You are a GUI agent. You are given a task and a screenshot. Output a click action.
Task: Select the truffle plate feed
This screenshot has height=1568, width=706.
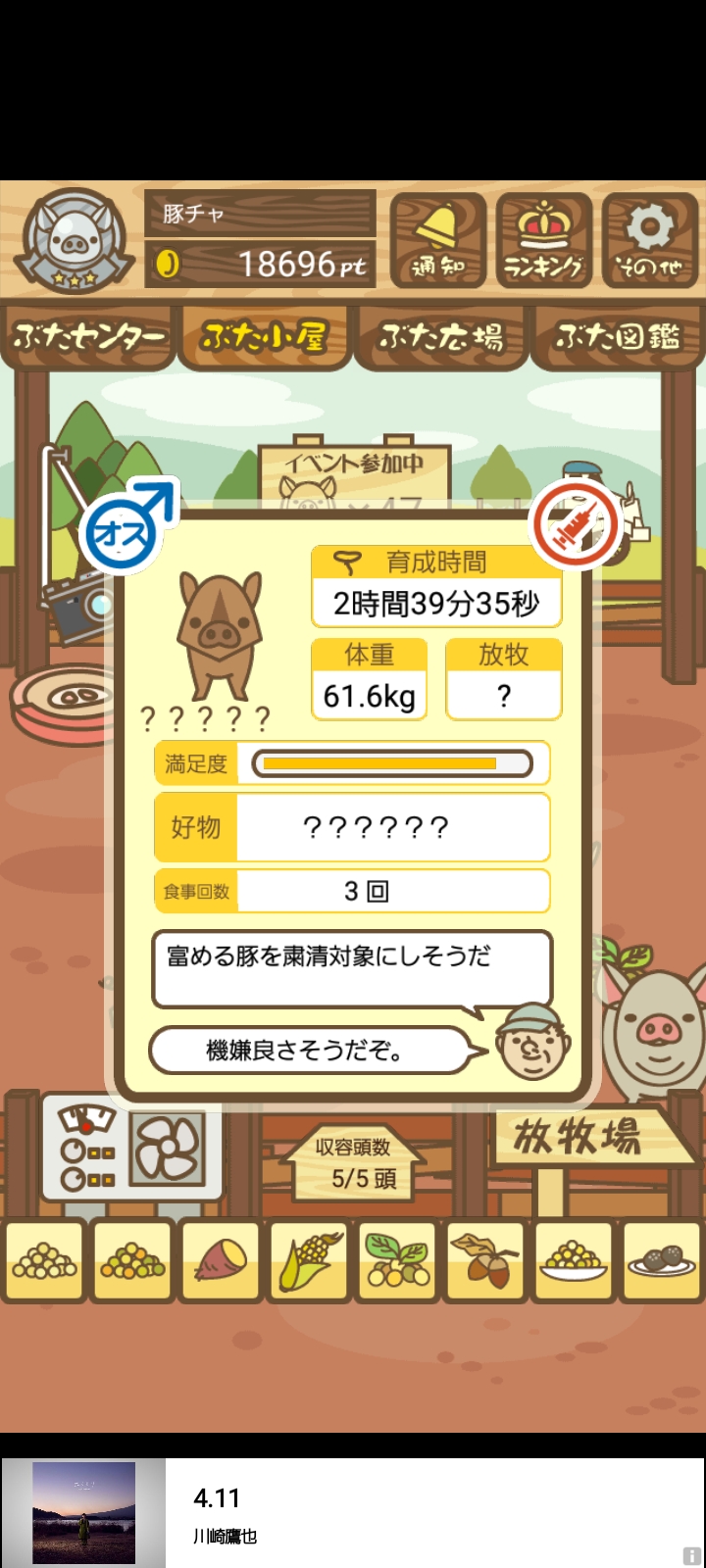pos(662,1260)
